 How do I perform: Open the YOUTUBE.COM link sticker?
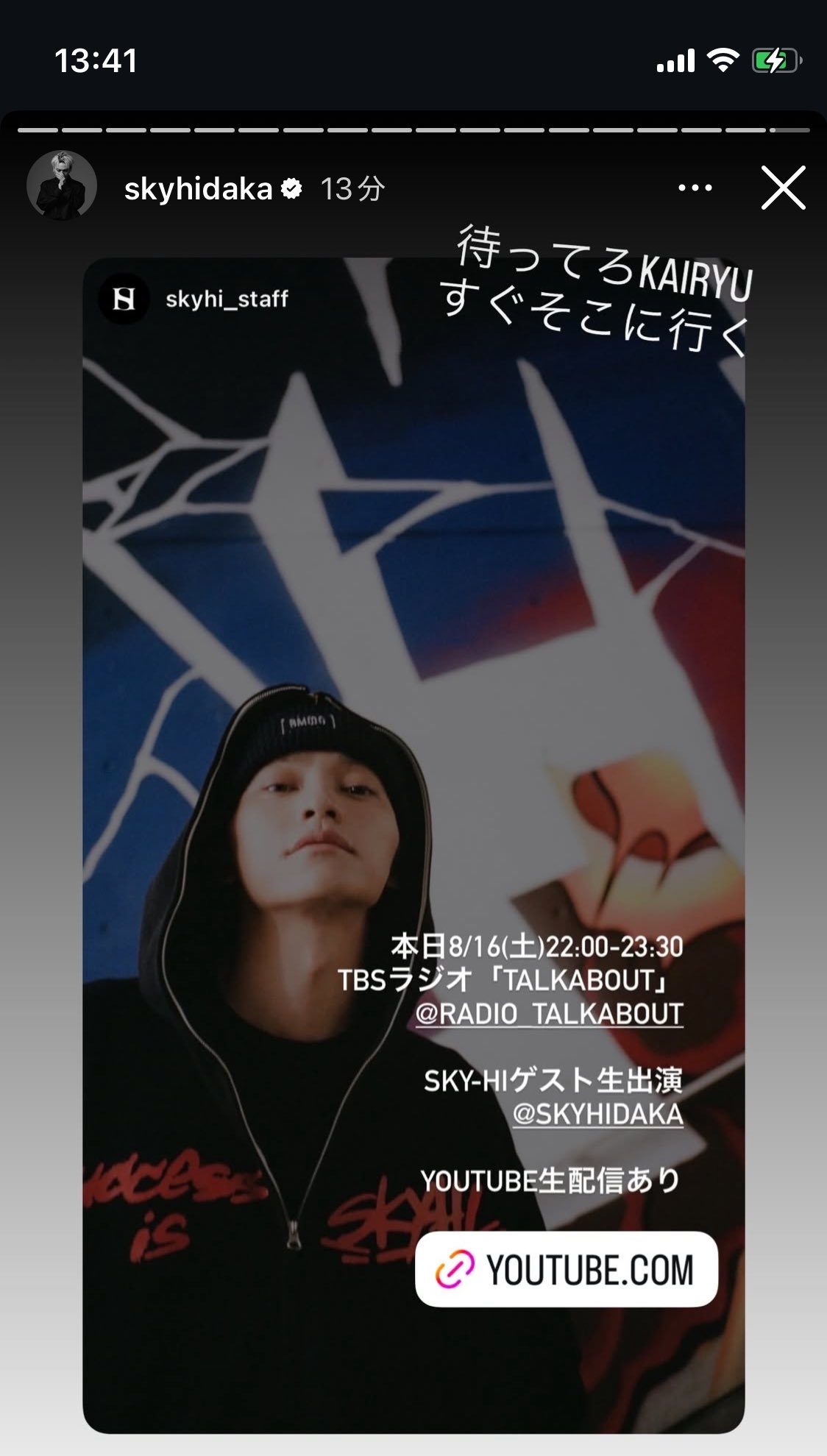(x=566, y=1269)
